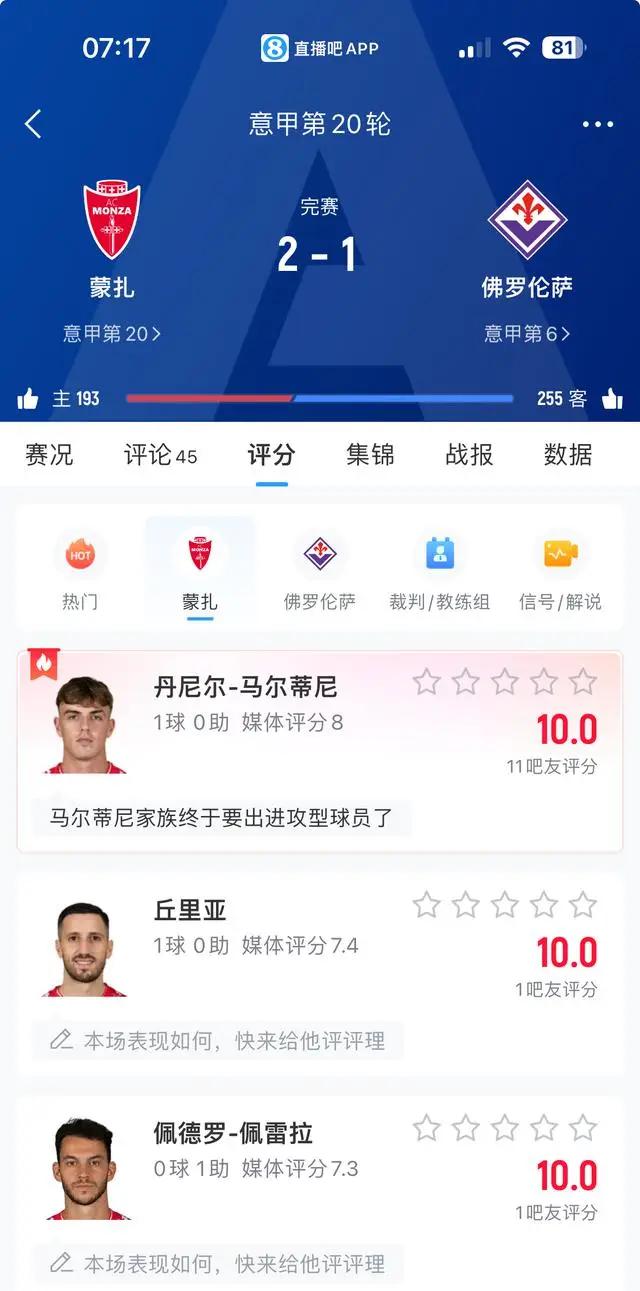Switch to the 数据 stats tab
This screenshot has height=1291, width=640.
[x=568, y=455]
